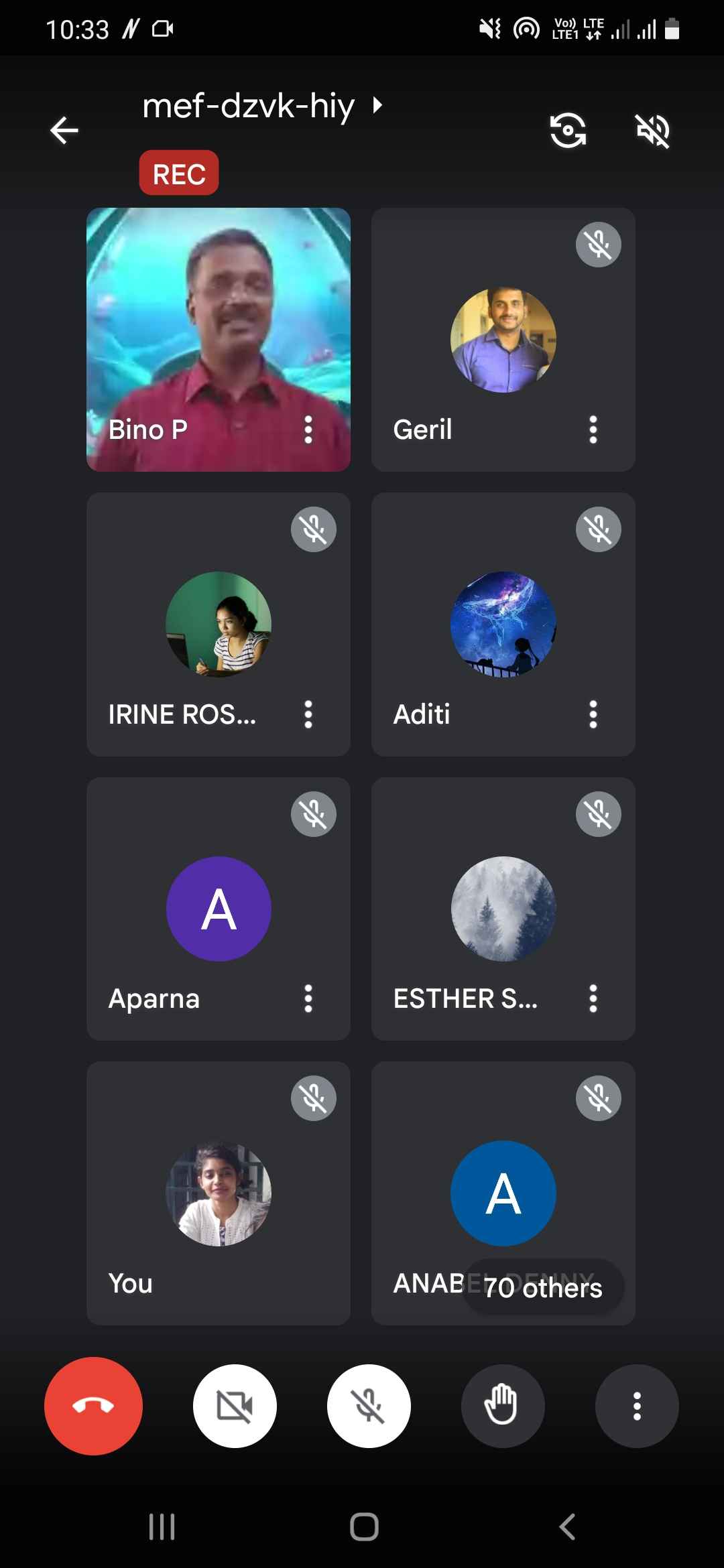The width and height of the screenshot is (724, 1568).
Task: Open options menu on Geril's tile
Action: tap(593, 430)
